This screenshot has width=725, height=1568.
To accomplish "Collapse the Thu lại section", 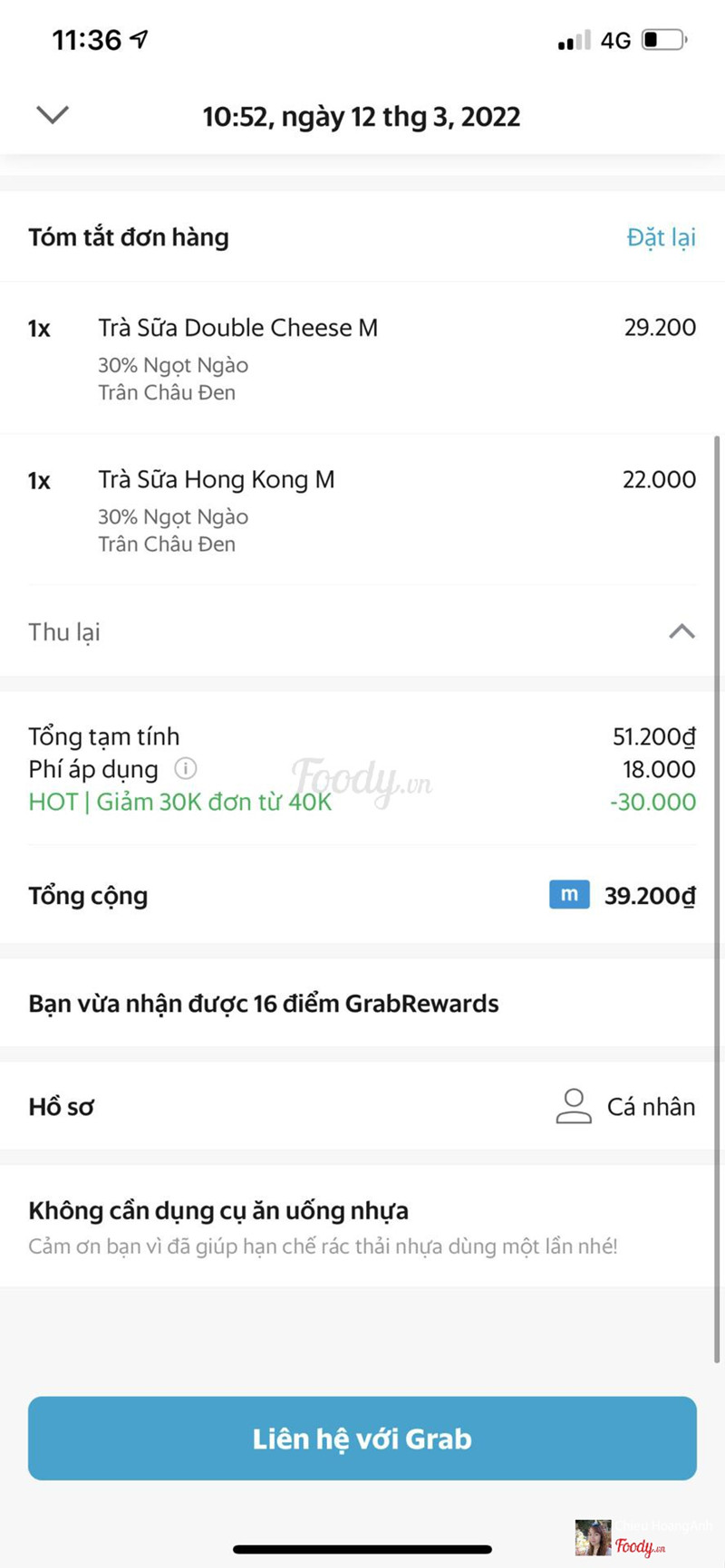I will (x=681, y=631).
